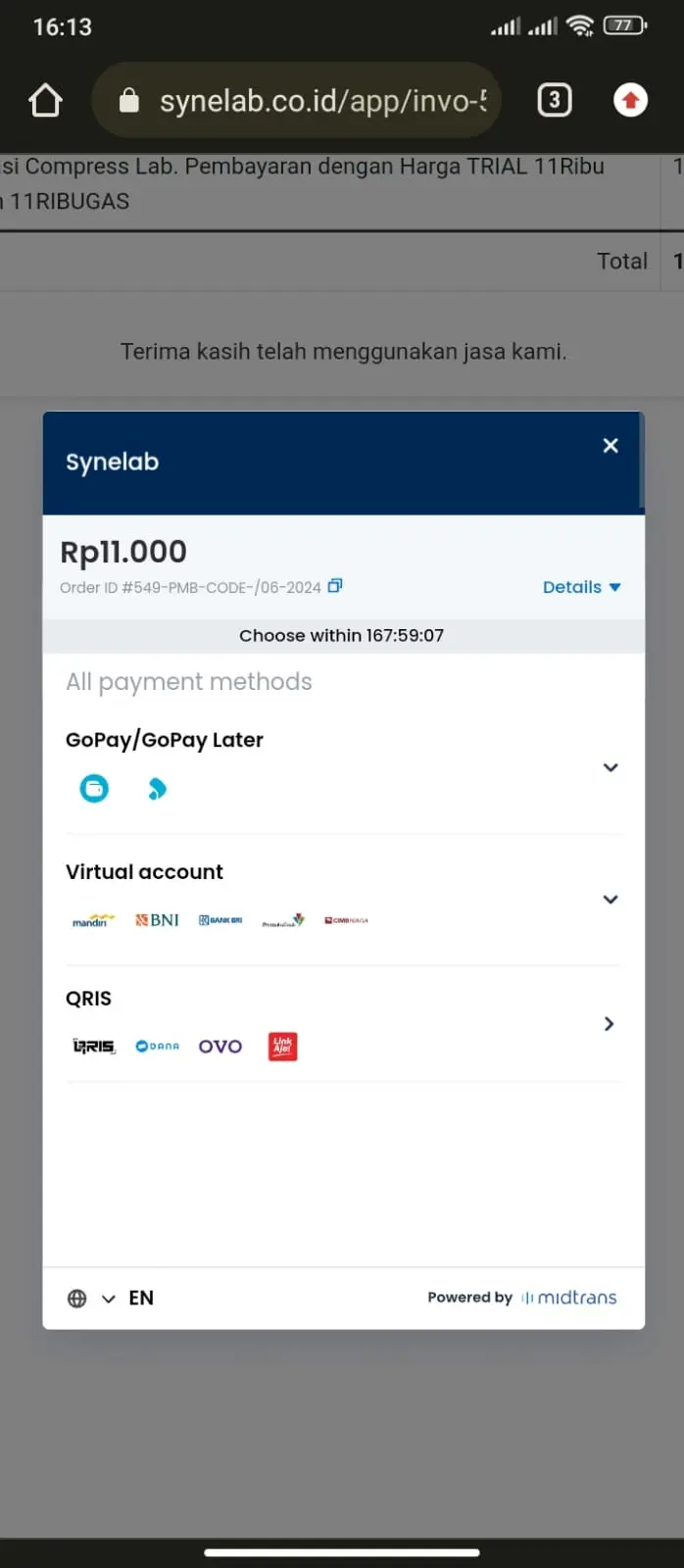This screenshot has width=684, height=1568.
Task: Open QRIS payment method
Action: click(x=343, y=1024)
